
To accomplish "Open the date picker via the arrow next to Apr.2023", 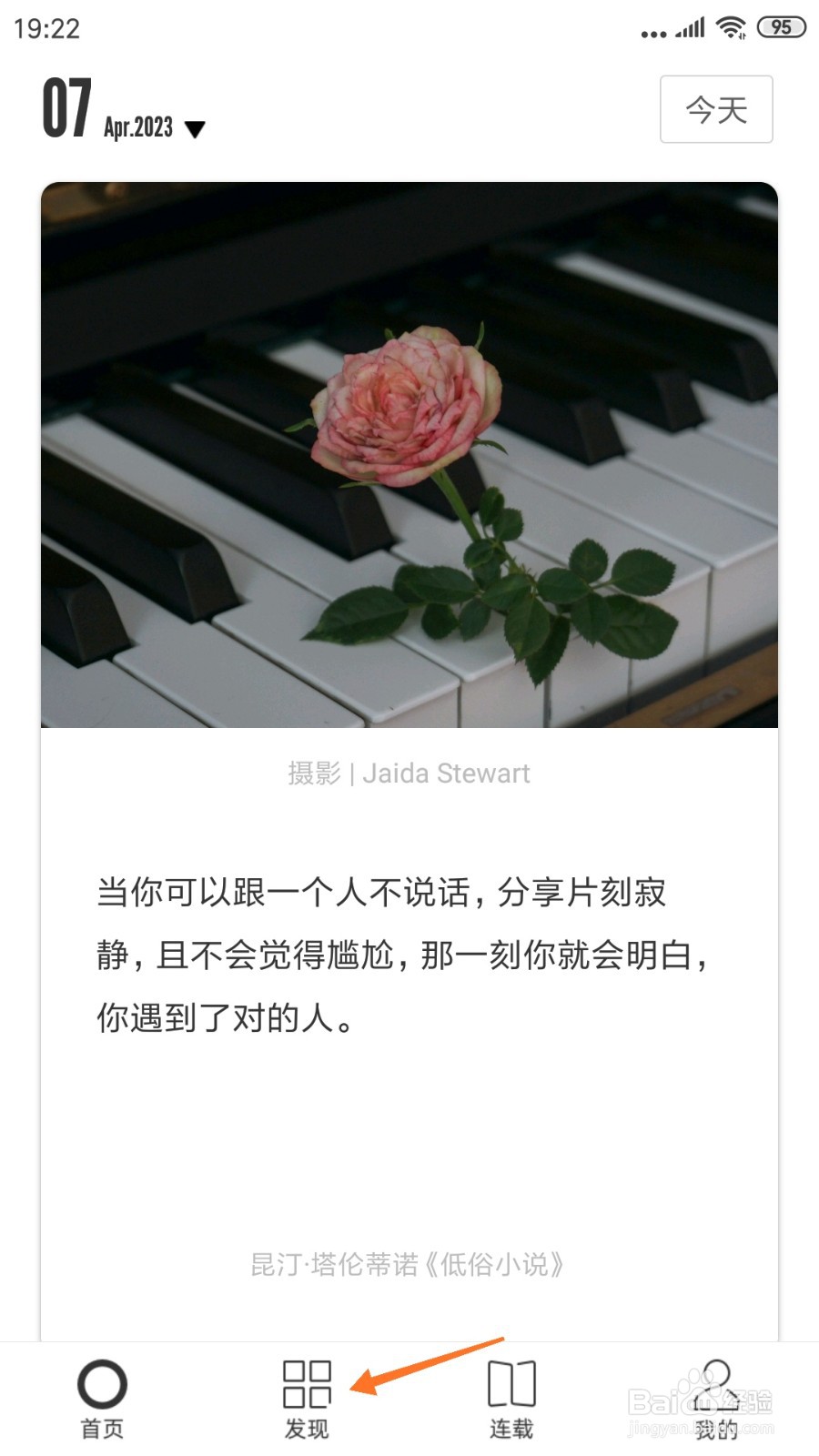I will (194, 129).
